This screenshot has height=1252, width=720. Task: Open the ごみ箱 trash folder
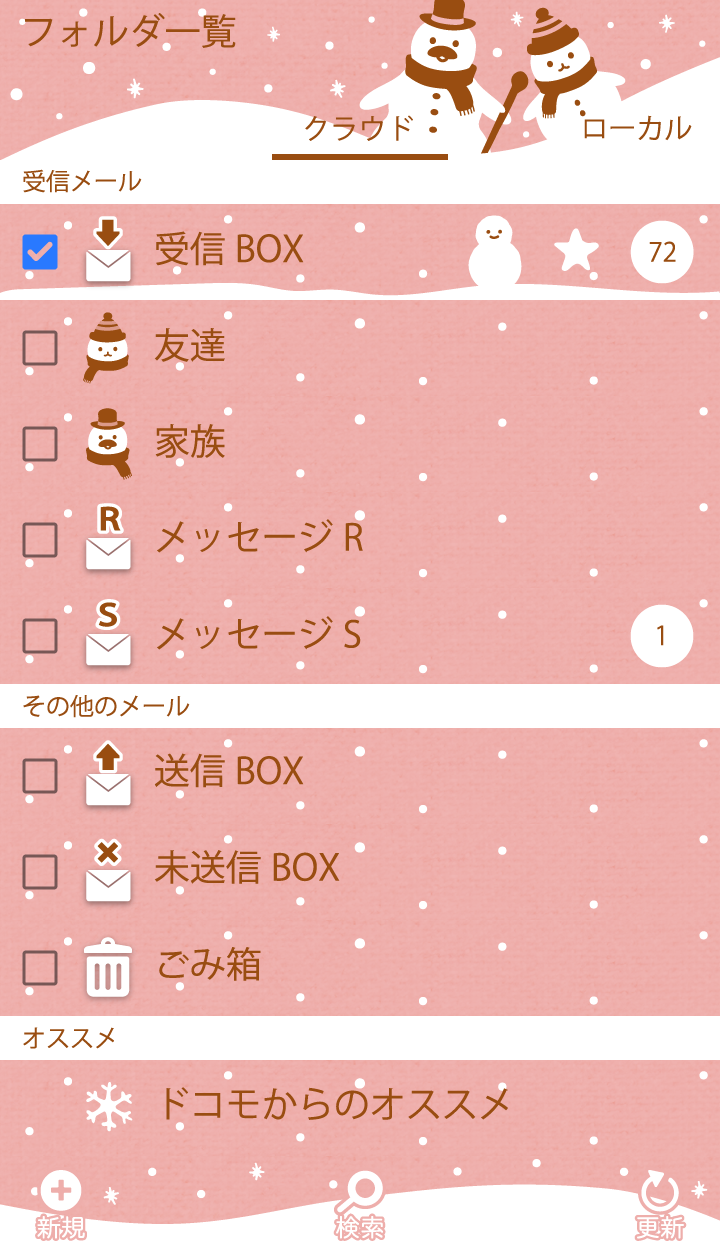point(208,966)
